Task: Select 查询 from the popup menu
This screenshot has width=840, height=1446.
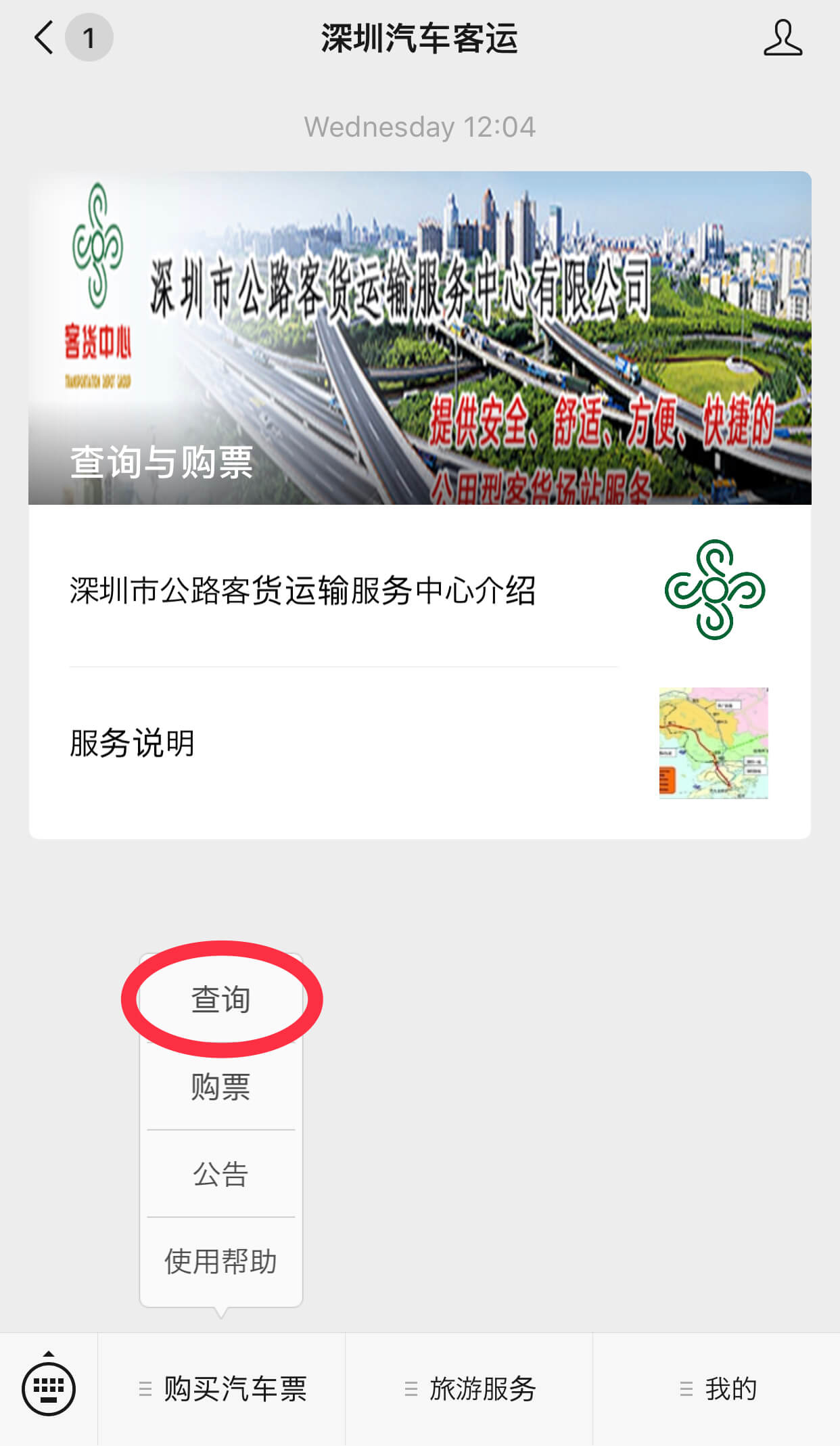Action: 221,999
